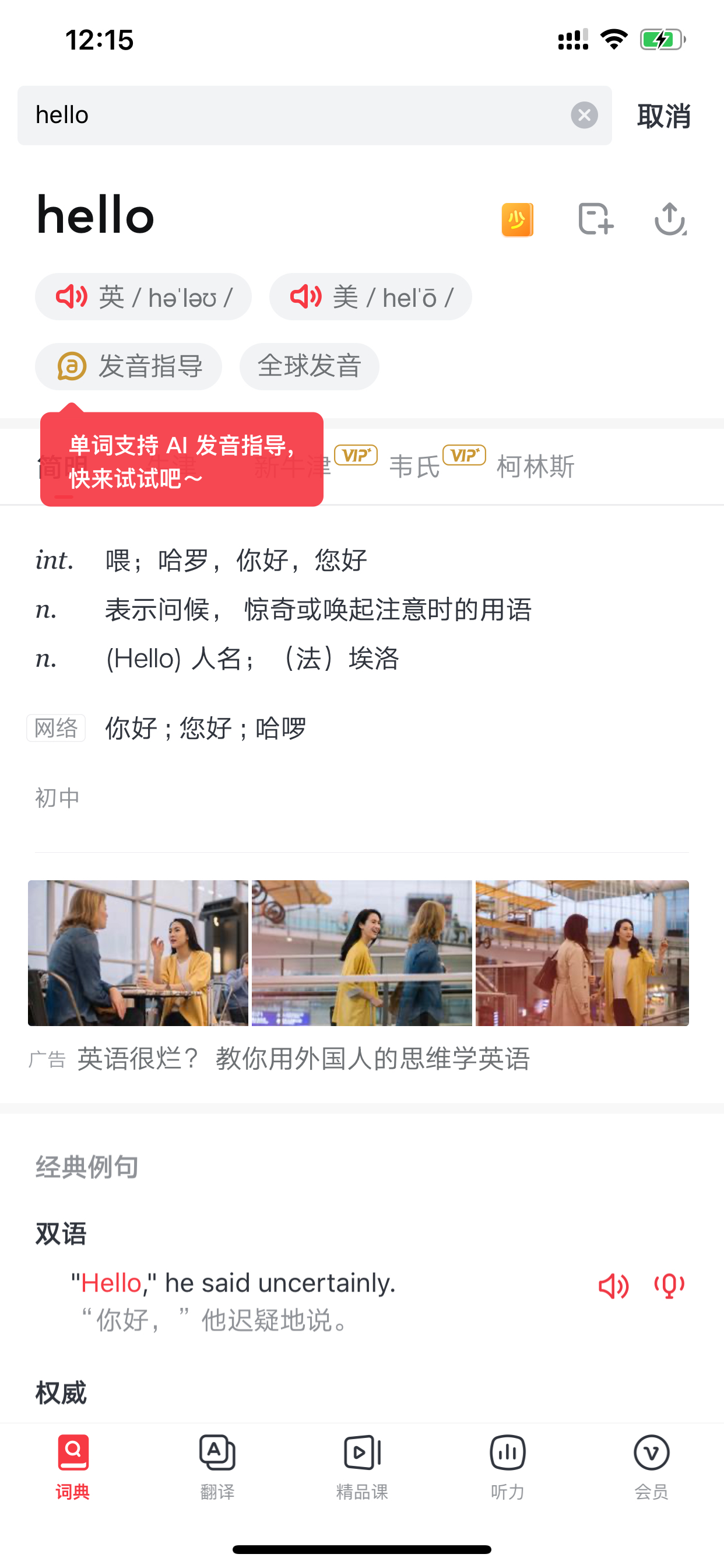Open 发音指导 pronunciation guide
The height and width of the screenshot is (1568, 724).
click(x=128, y=366)
